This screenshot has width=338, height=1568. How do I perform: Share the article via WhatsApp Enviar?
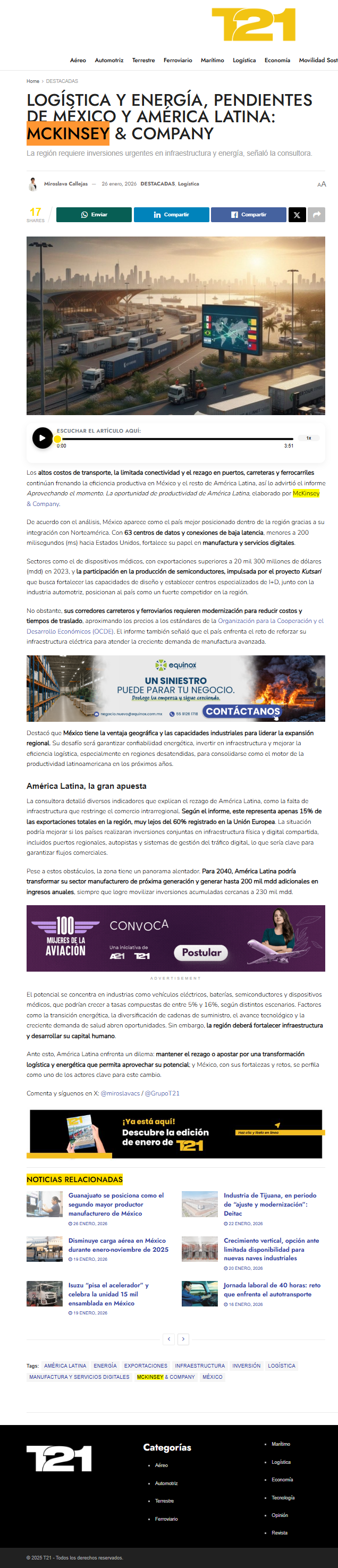pyautogui.click(x=94, y=215)
